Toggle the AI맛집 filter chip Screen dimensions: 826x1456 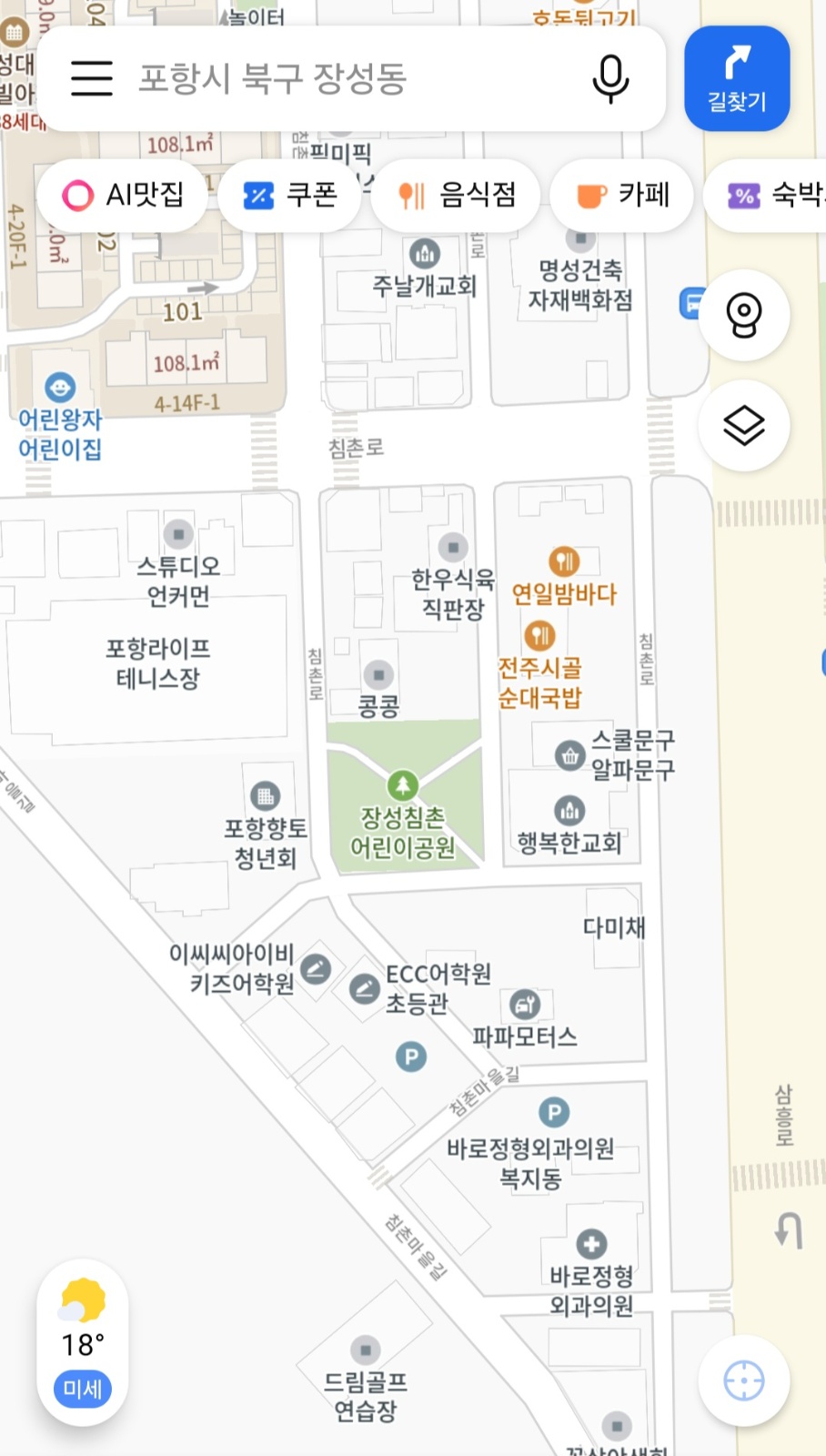coord(122,195)
